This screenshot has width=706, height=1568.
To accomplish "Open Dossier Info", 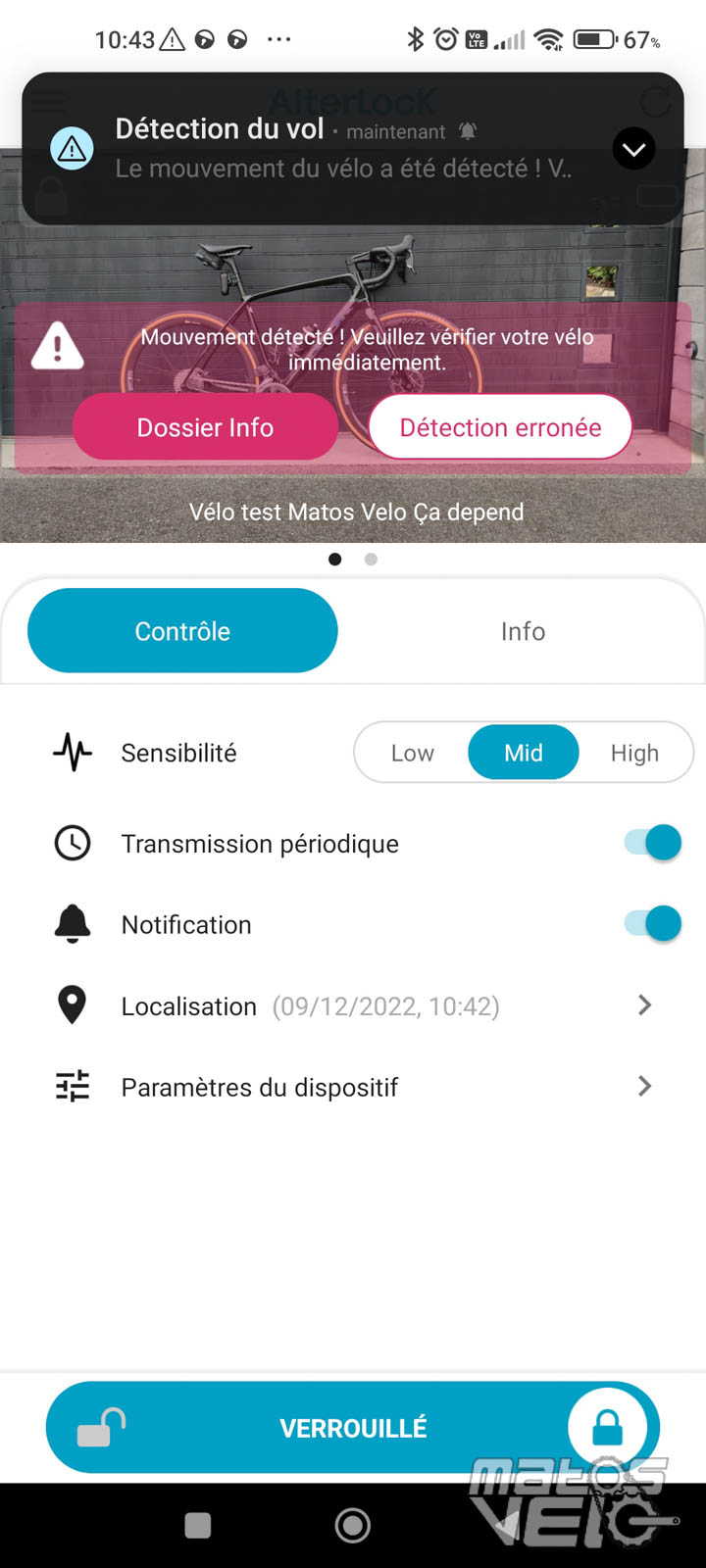I will click(x=206, y=427).
